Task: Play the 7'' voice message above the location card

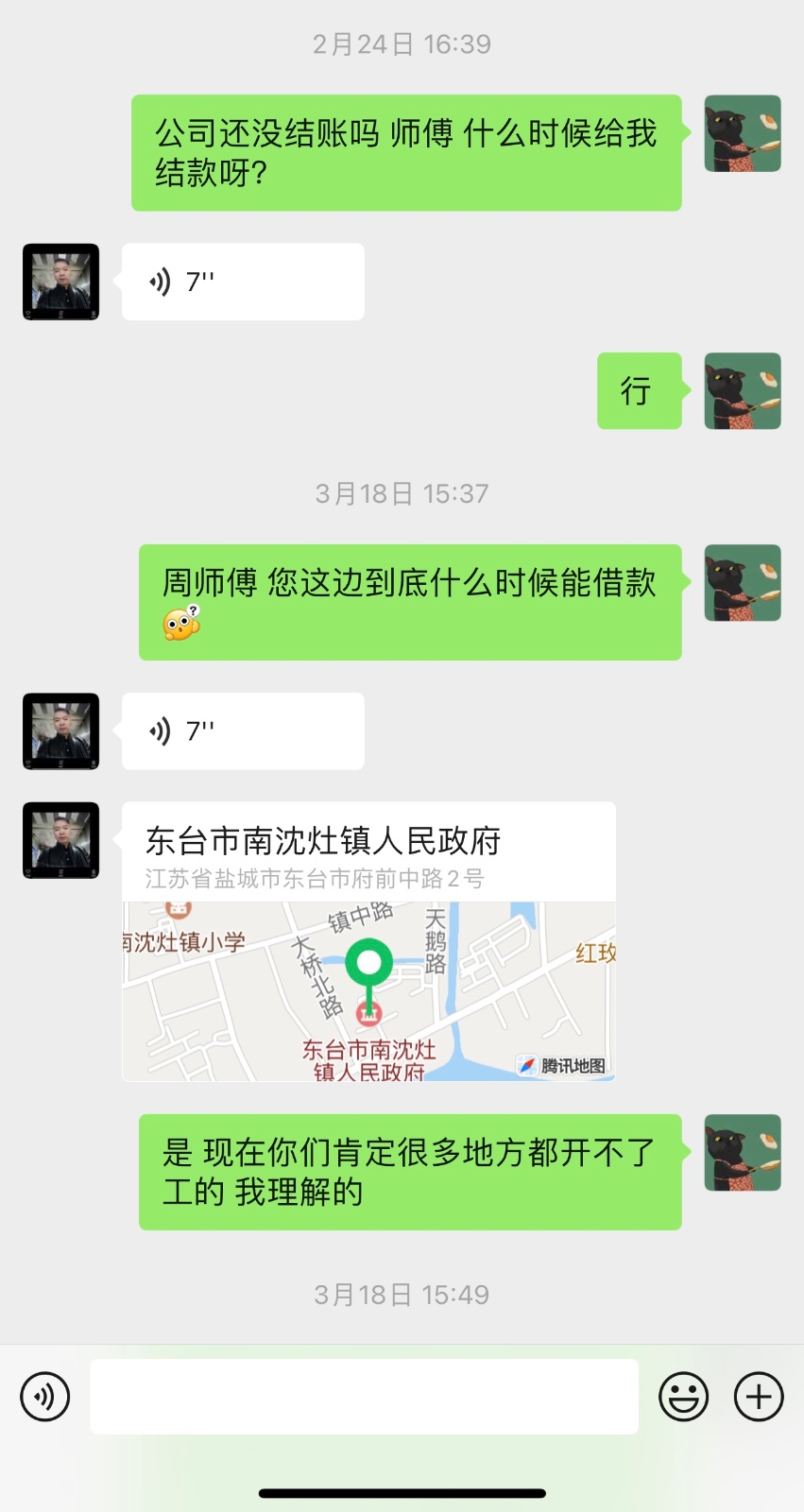Action: (243, 730)
